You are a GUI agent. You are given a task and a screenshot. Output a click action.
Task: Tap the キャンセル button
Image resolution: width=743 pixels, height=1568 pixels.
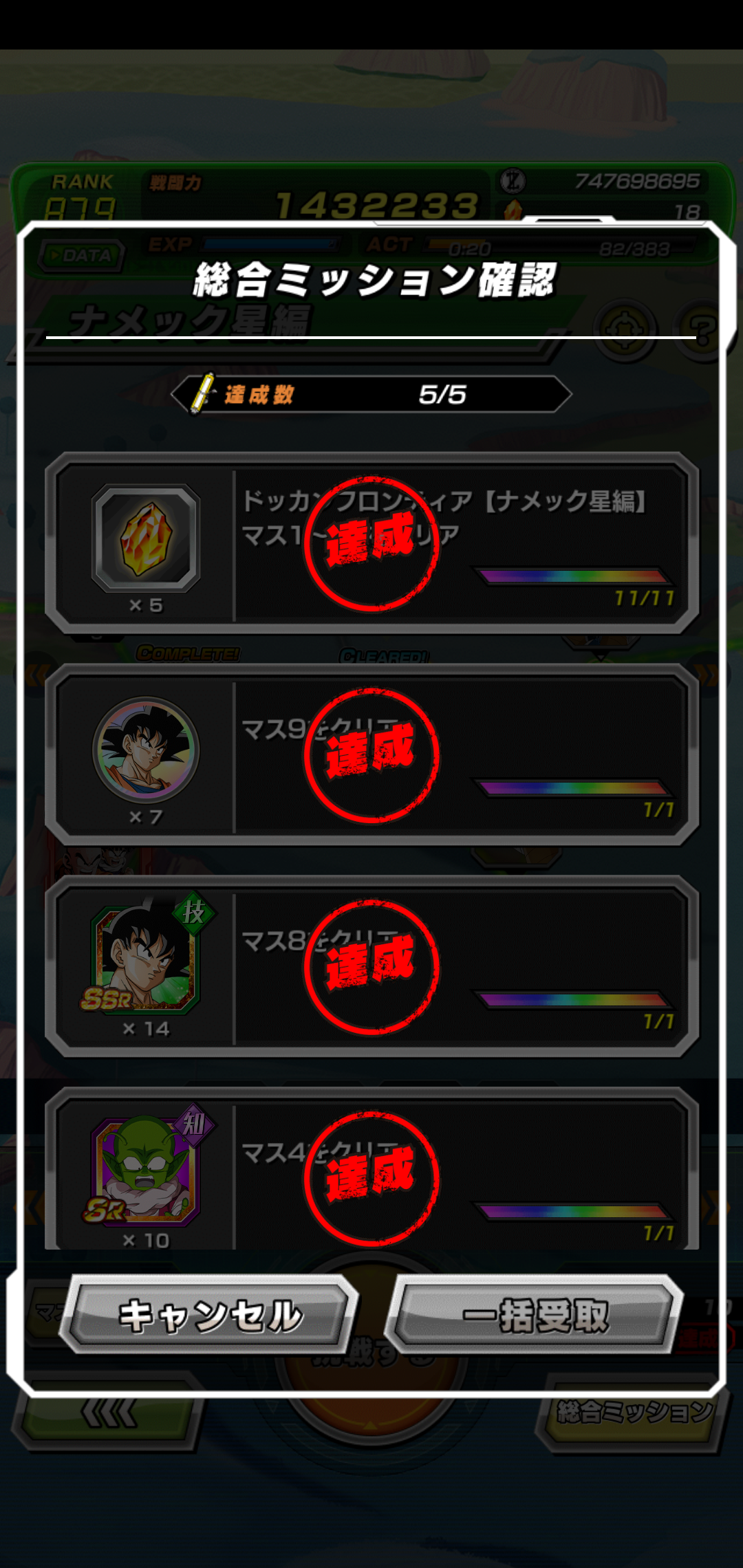point(210,1315)
